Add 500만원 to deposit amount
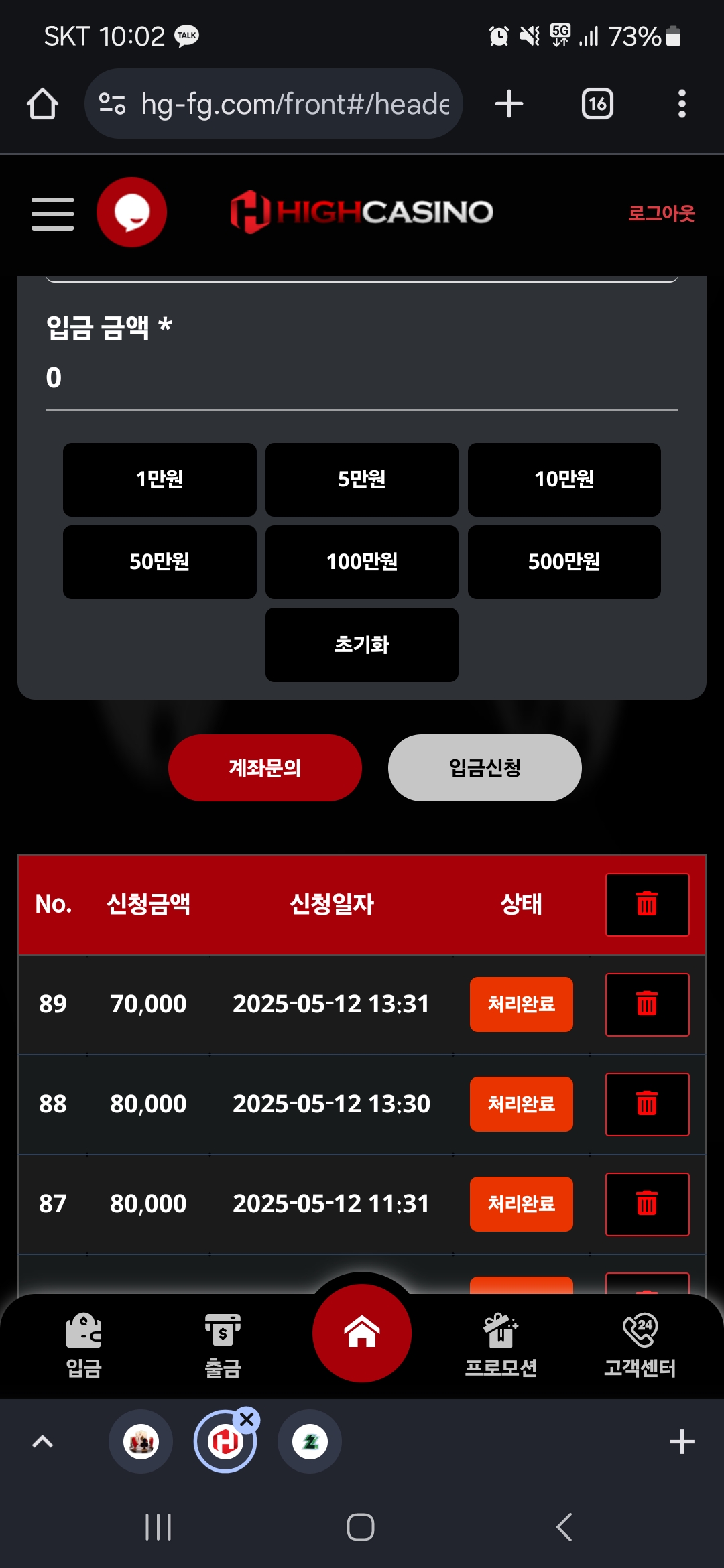The width and height of the screenshot is (724, 1568). (564, 562)
